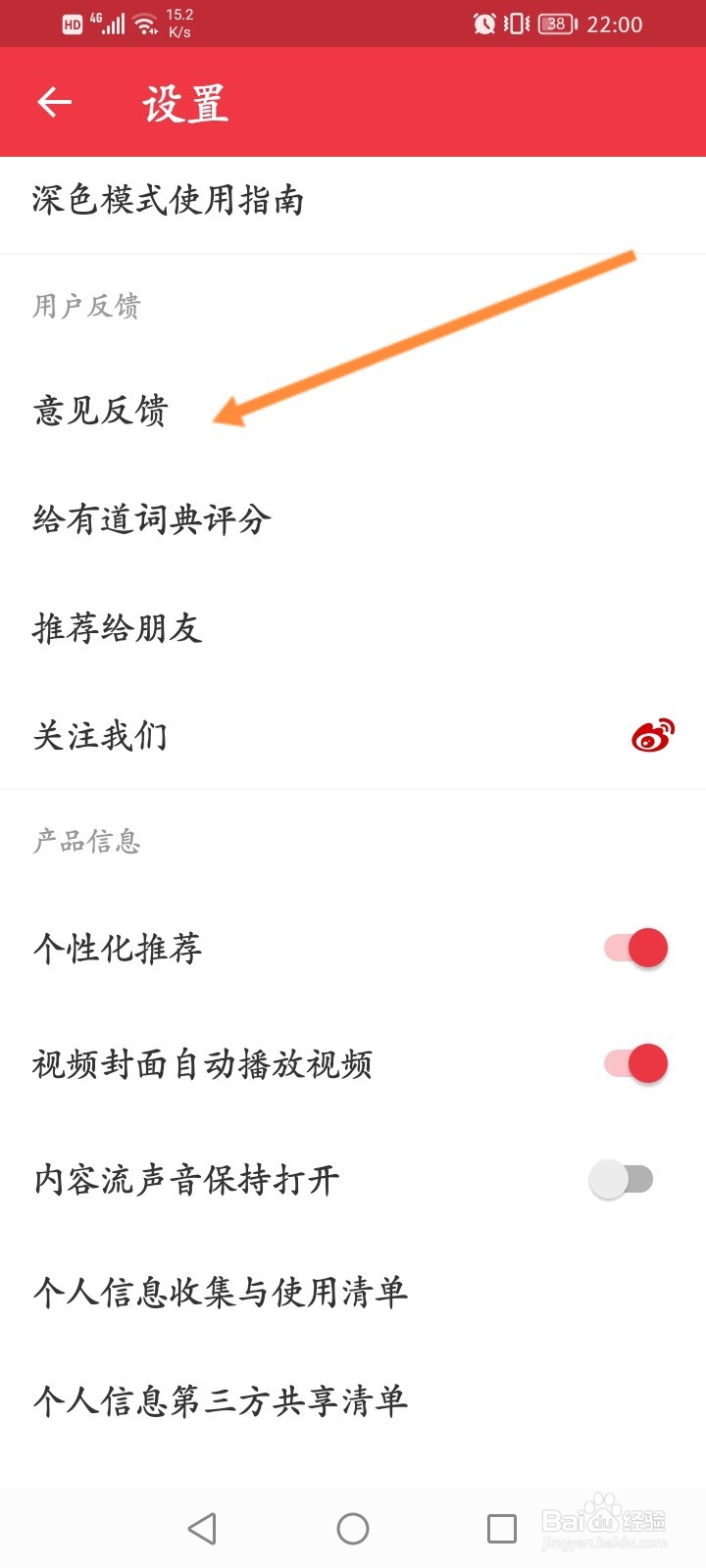Go back using the header arrow
The height and width of the screenshot is (1568, 706).
click(55, 102)
